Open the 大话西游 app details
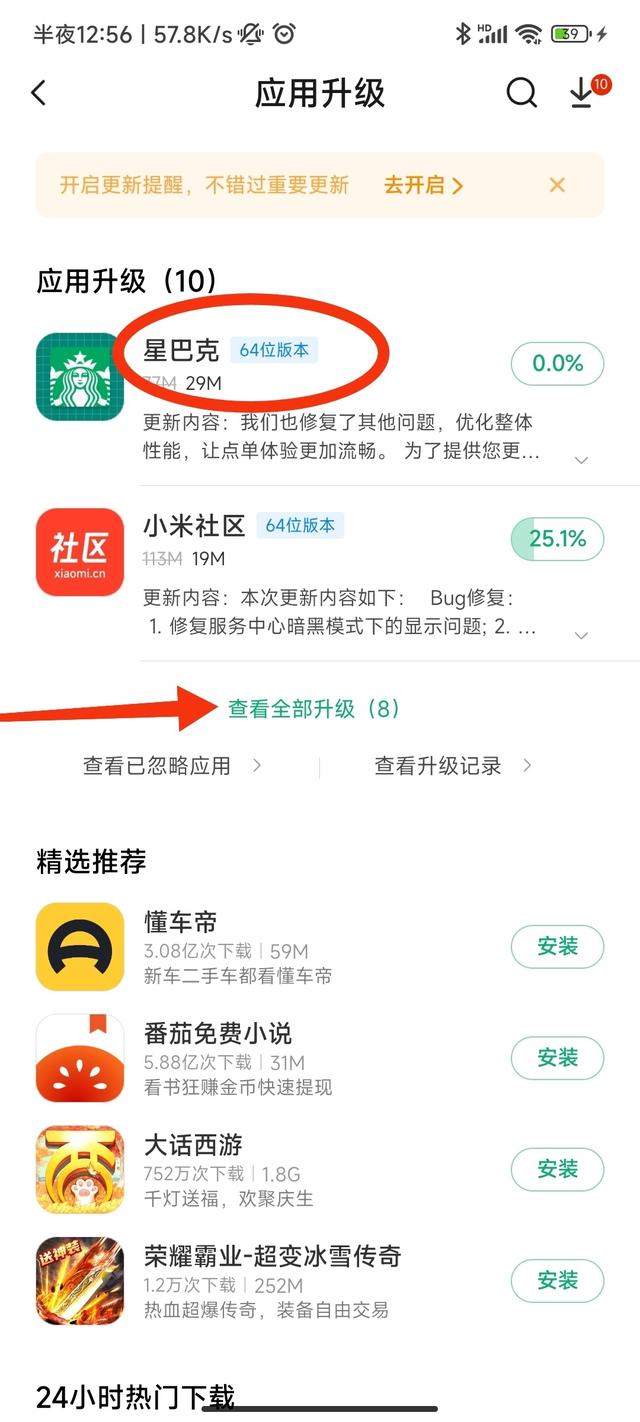Viewport: 640px width, 1422px height. [x=80, y=1169]
